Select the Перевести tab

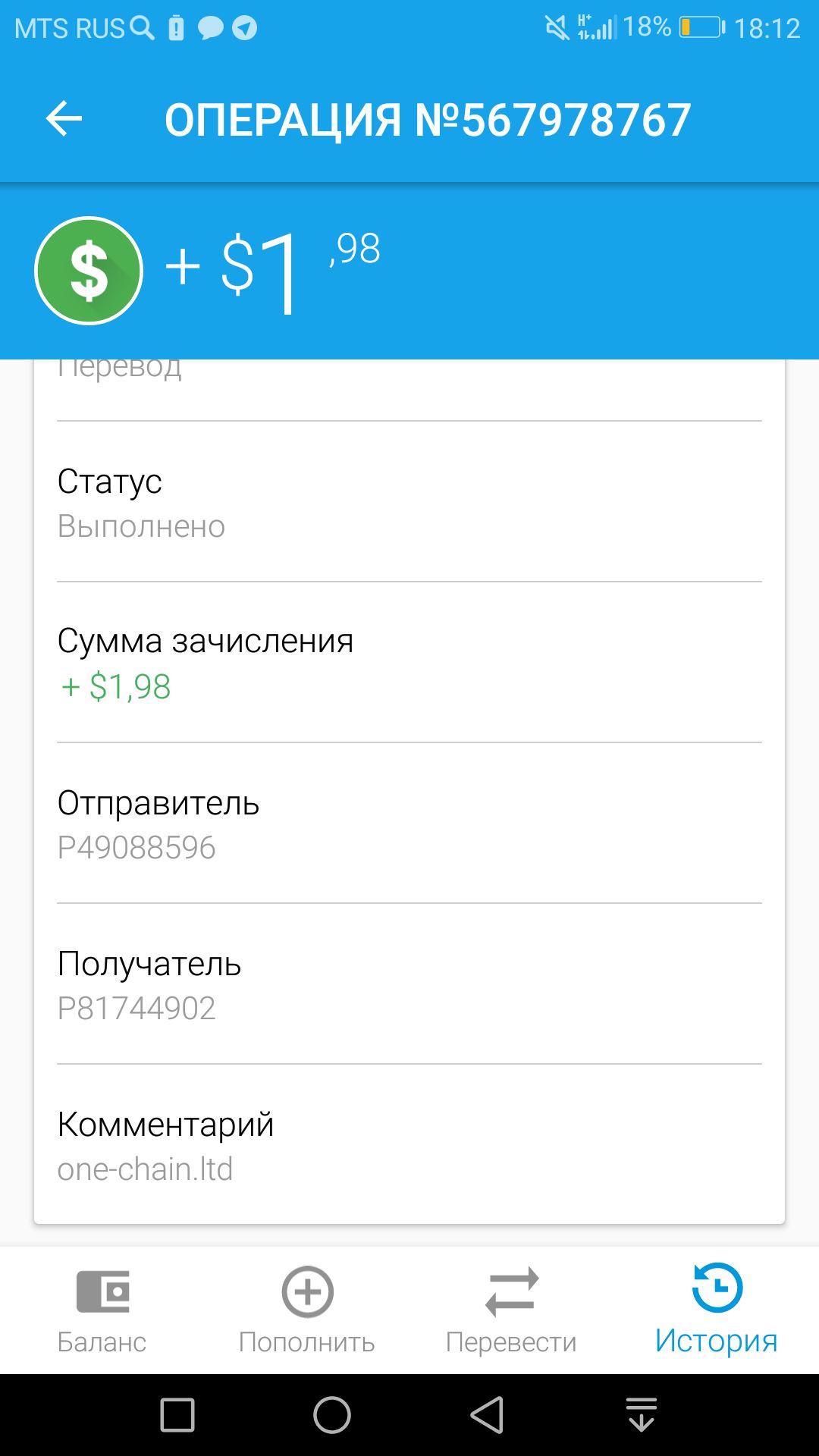(x=512, y=1311)
